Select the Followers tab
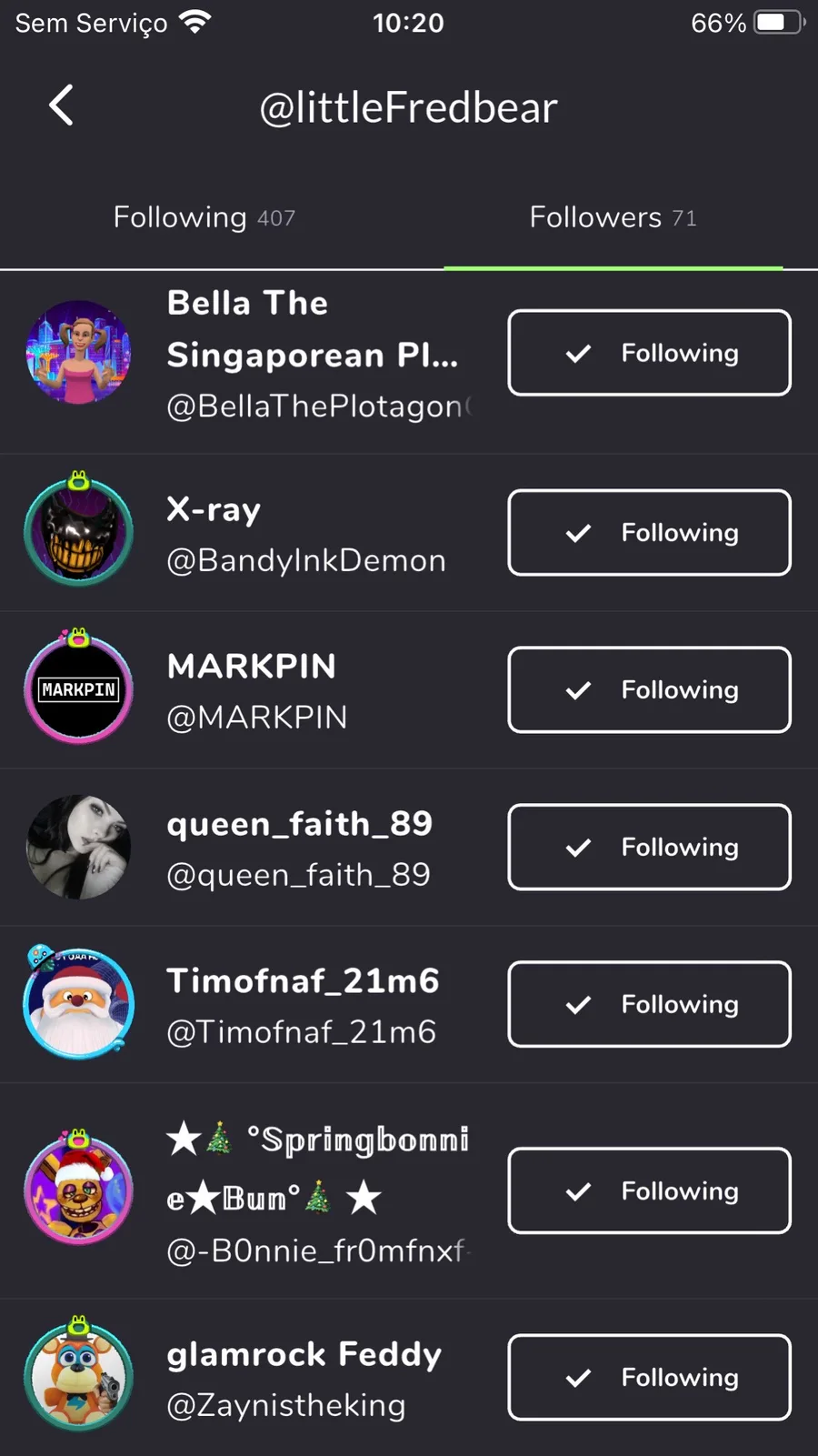This screenshot has height=1456, width=818. (x=613, y=217)
